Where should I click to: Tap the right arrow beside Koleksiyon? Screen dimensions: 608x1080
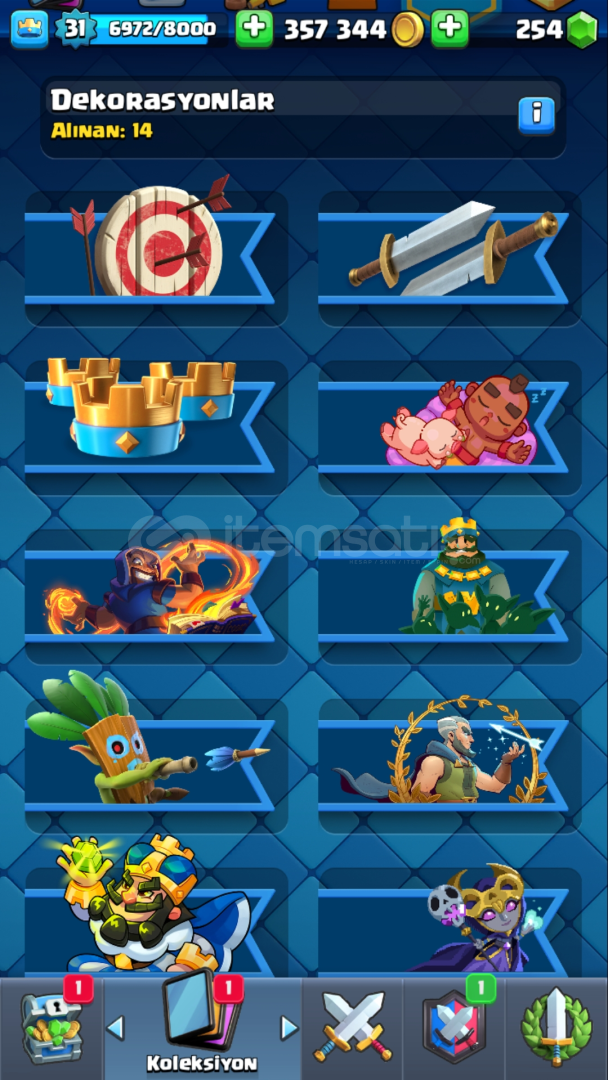[x=290, y=1028]
